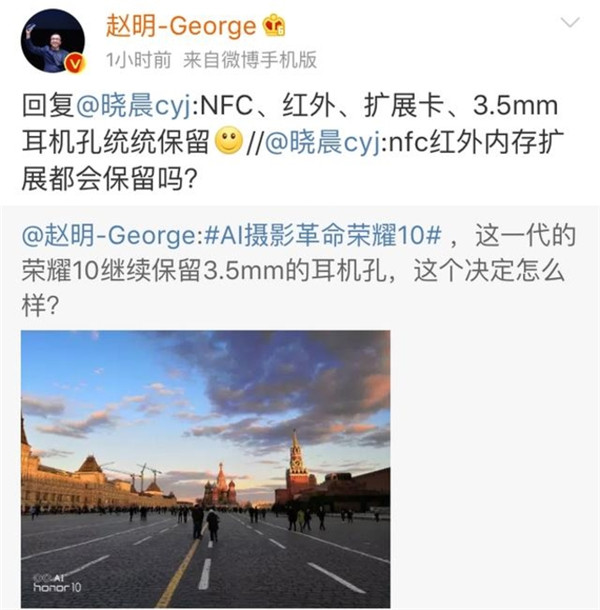Open the 赵明-George username at the top
The height and width of the screenshot is (610, 600).
point(178,25)
